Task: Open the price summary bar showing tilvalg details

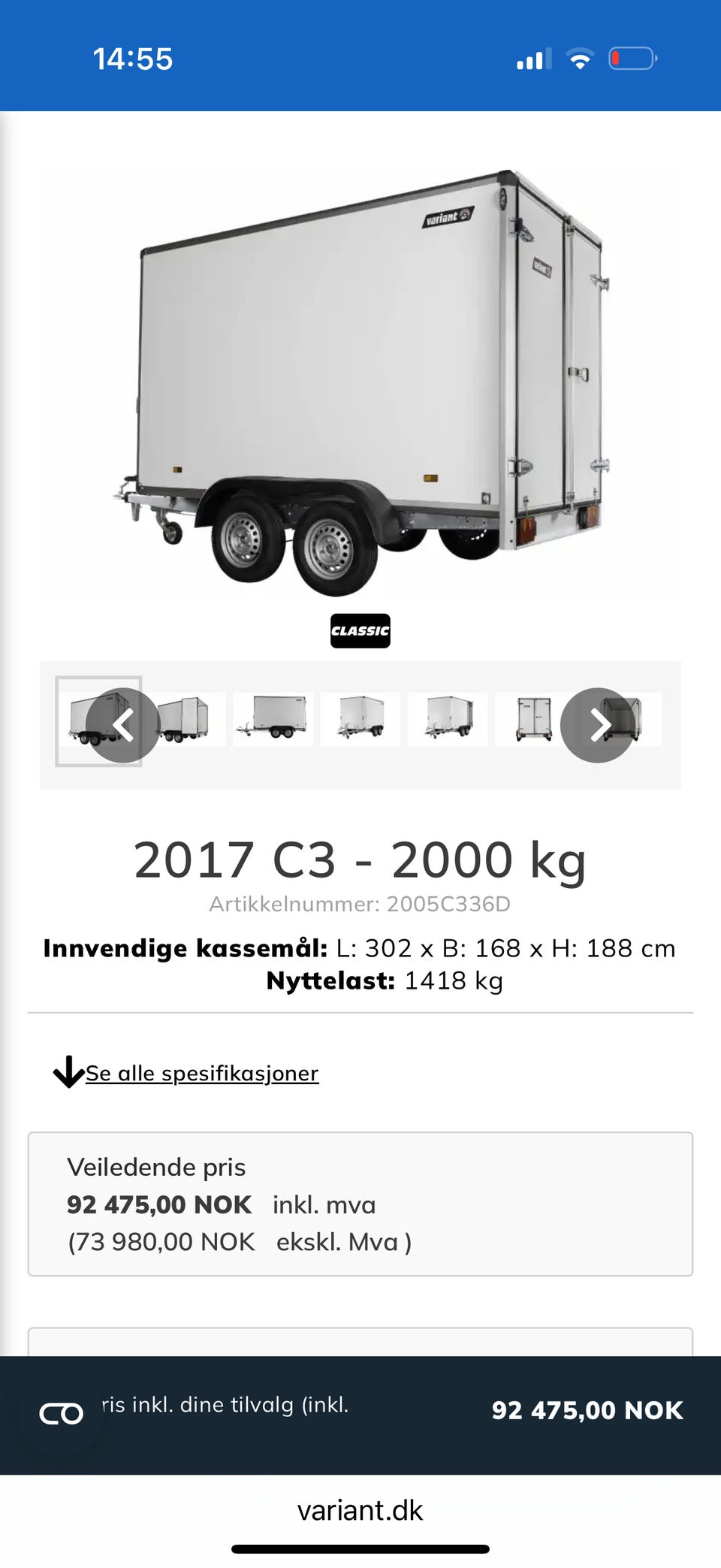Action: tap(360, 1411)
